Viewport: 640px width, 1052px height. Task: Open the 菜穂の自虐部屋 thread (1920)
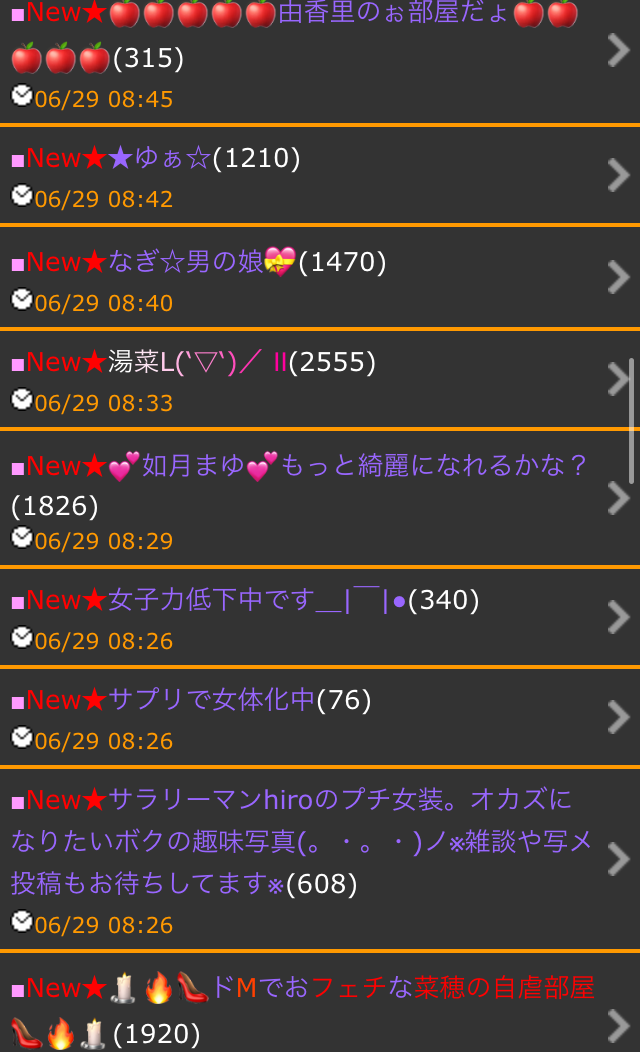tap(320, 1002)
